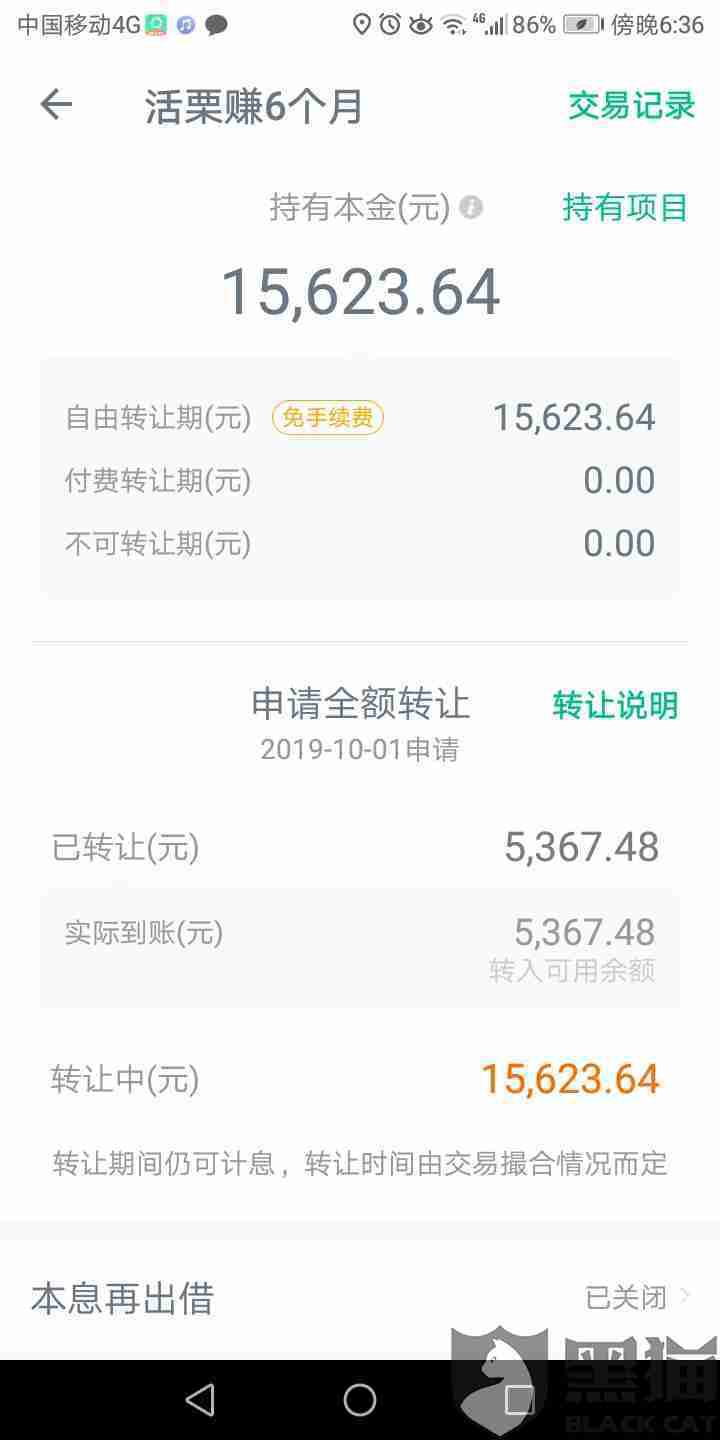Go to the home screen
720x1440 pixels.
[360, 1400]
